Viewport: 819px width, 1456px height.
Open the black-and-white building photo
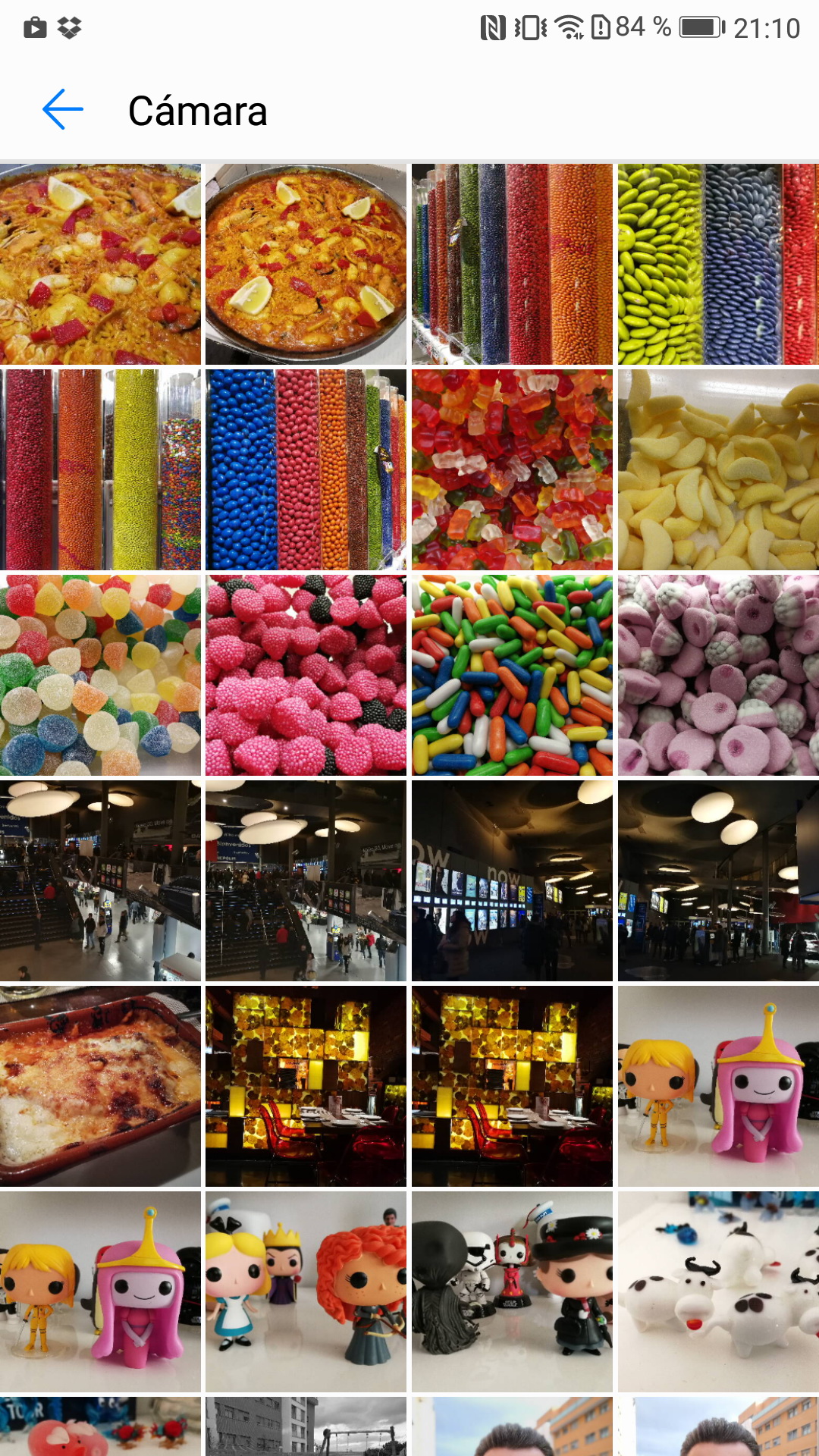pos(306,1426)
